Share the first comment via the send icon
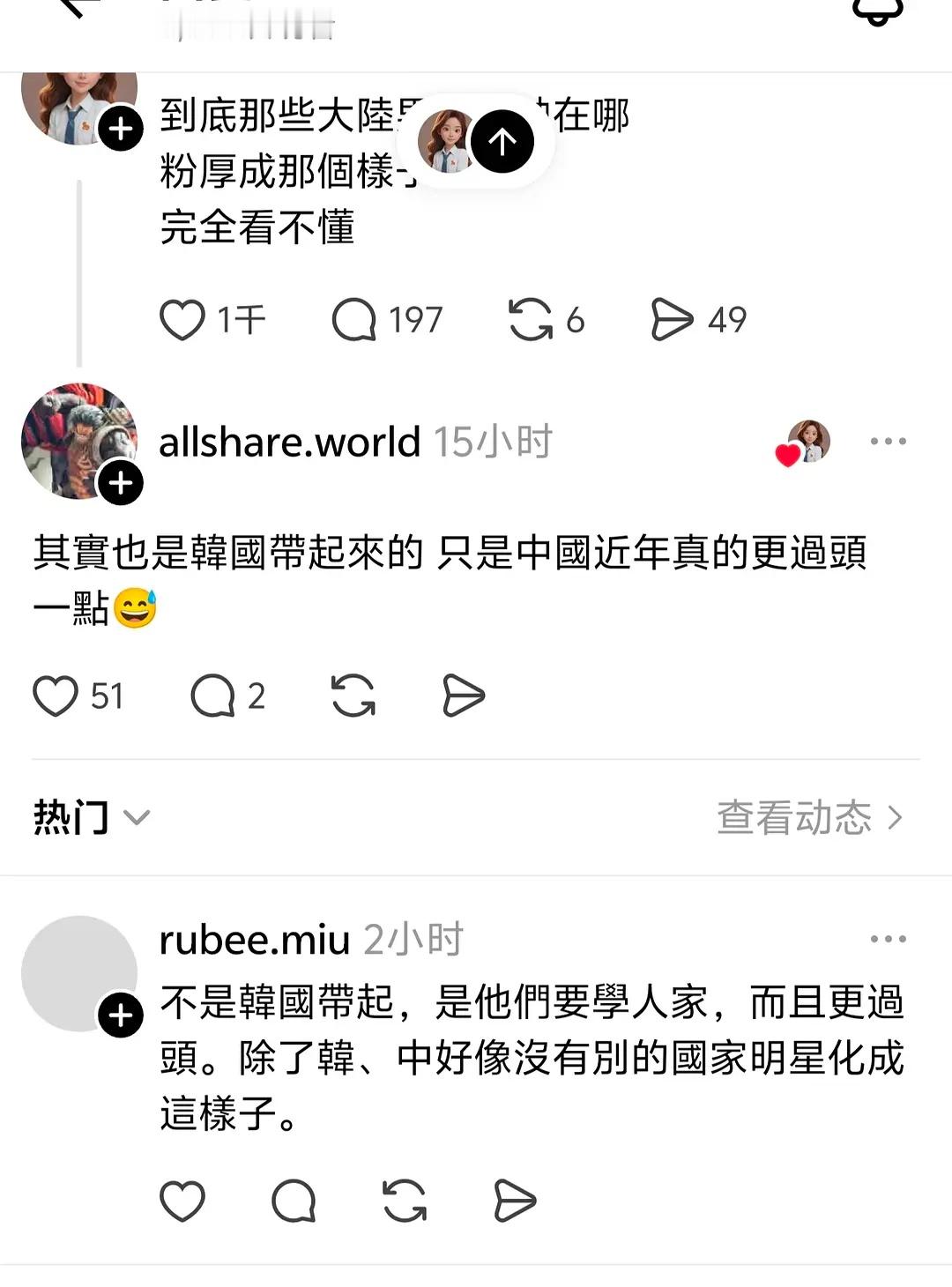This screenshot has width=952, height=1287. pyautogui.click(x=674, y=318)
